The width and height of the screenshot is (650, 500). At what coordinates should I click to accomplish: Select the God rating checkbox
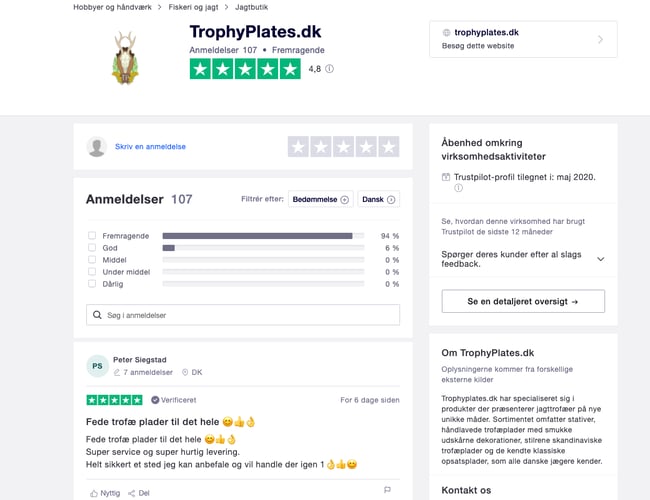click(92, 248)
